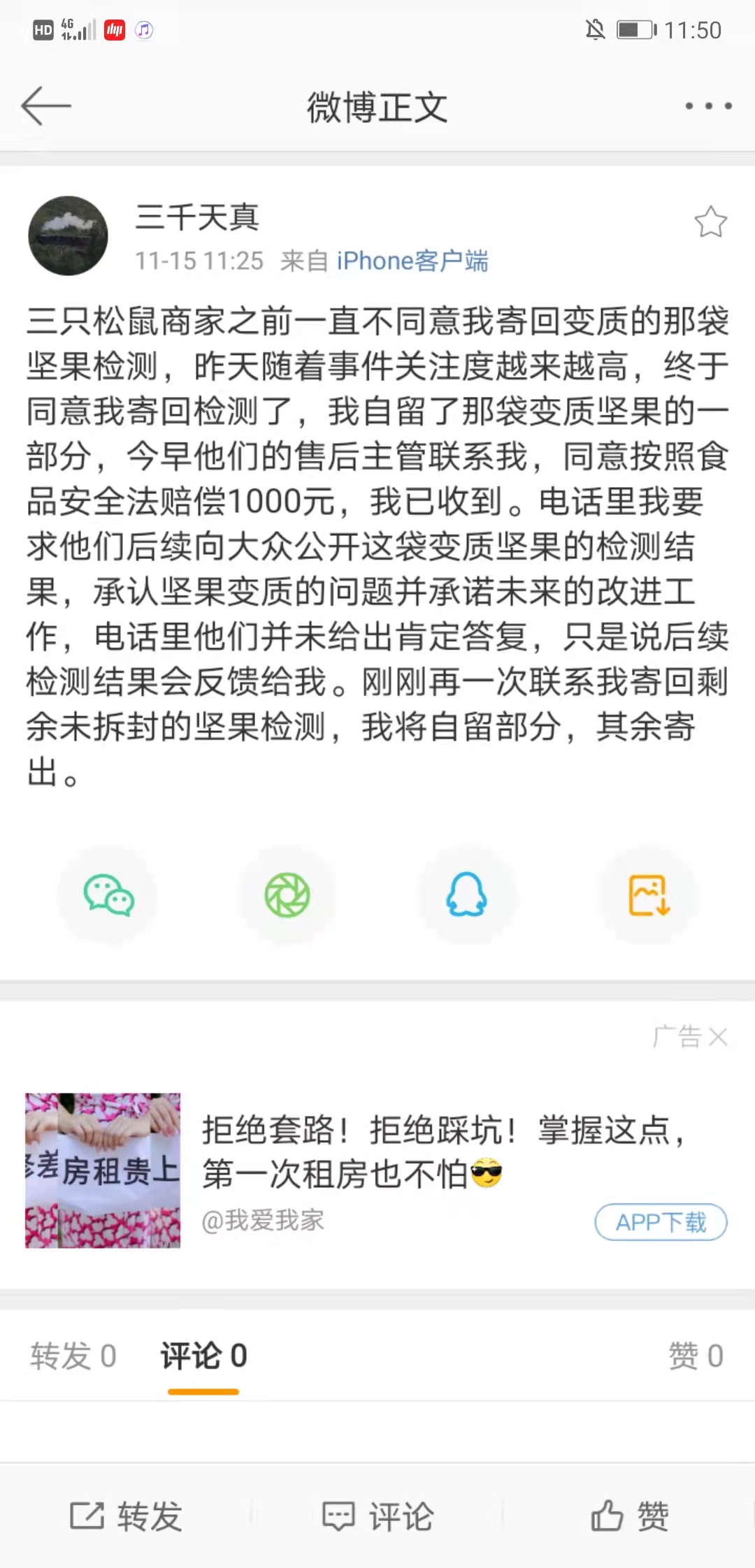Open the three-dot overflow menu
Screen dimensions: 755x1568
[708, 106]
